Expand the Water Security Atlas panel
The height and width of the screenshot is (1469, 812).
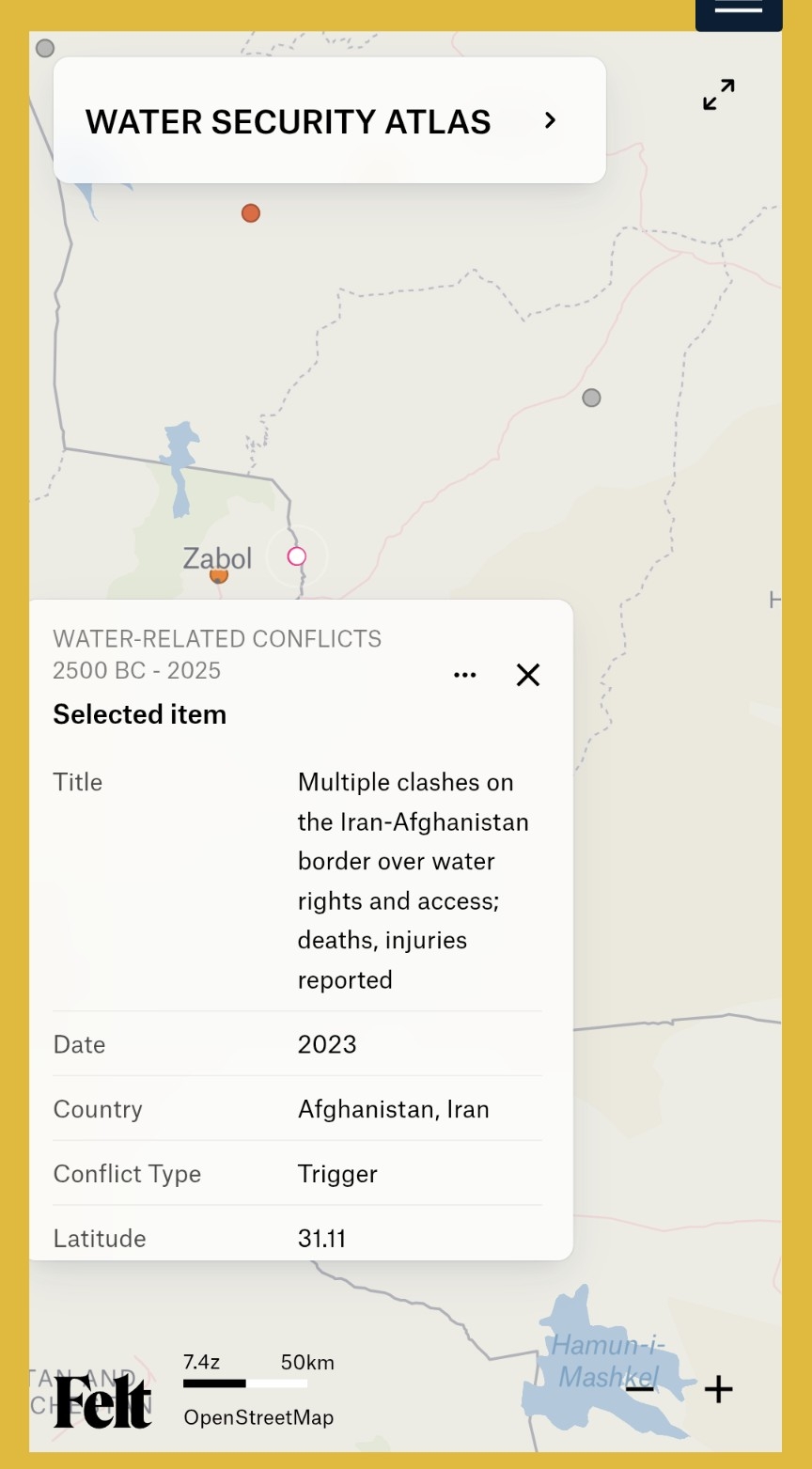pos(550,120)
